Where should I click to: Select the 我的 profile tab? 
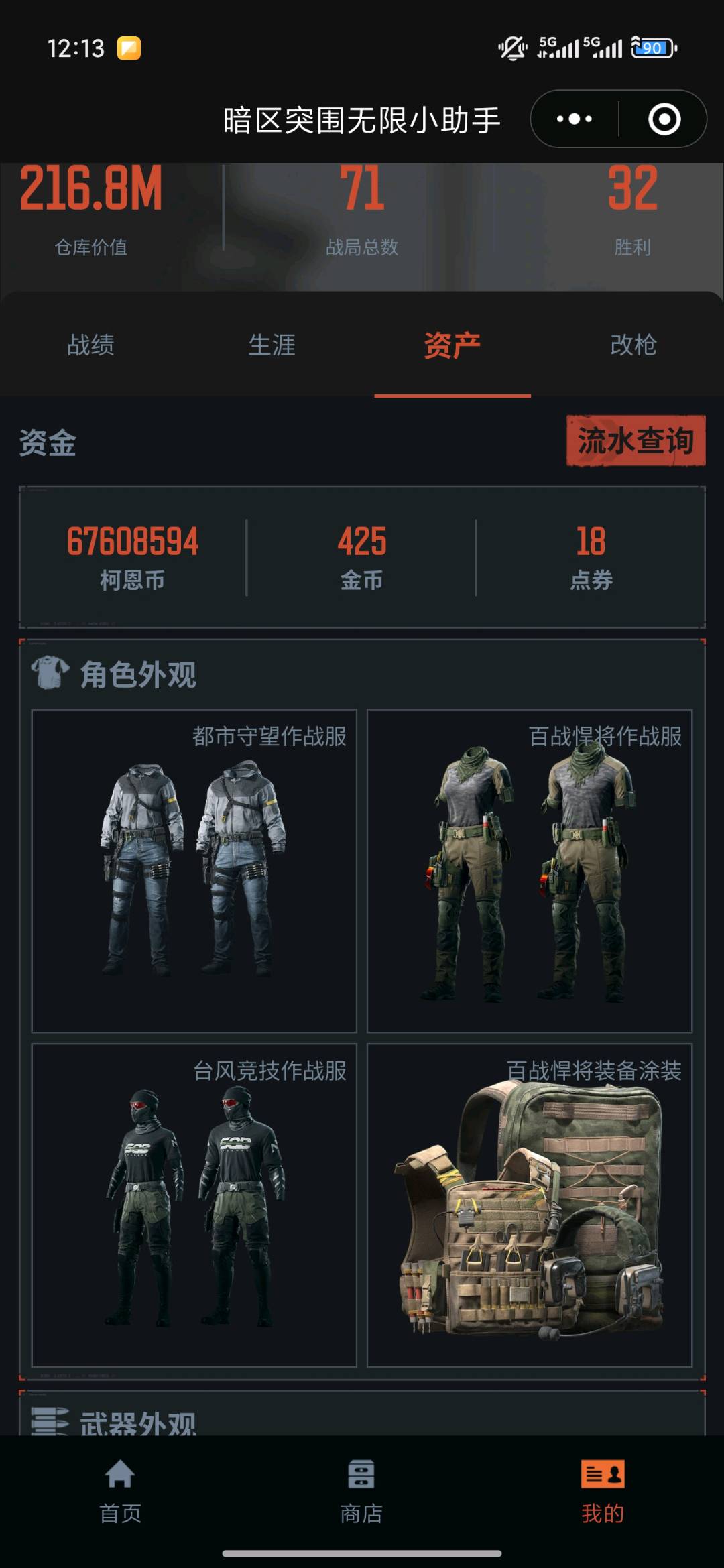(x=603, y=1492)
